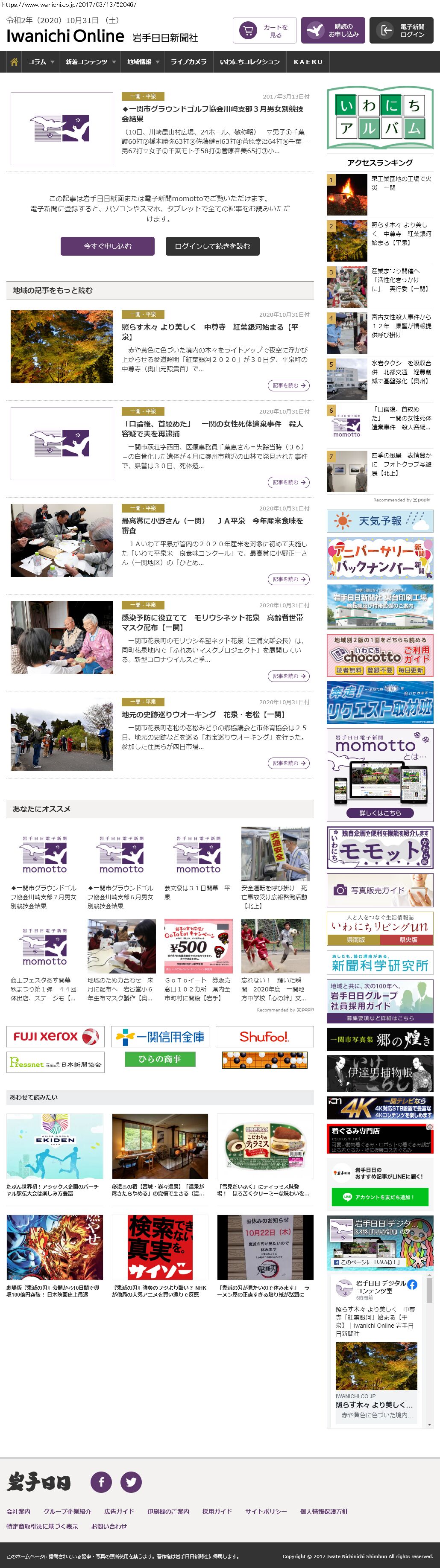This screenshot has width=440, height=1568.
Task: Open 電子新聞ログイン login
Action: tap(402, 30)
